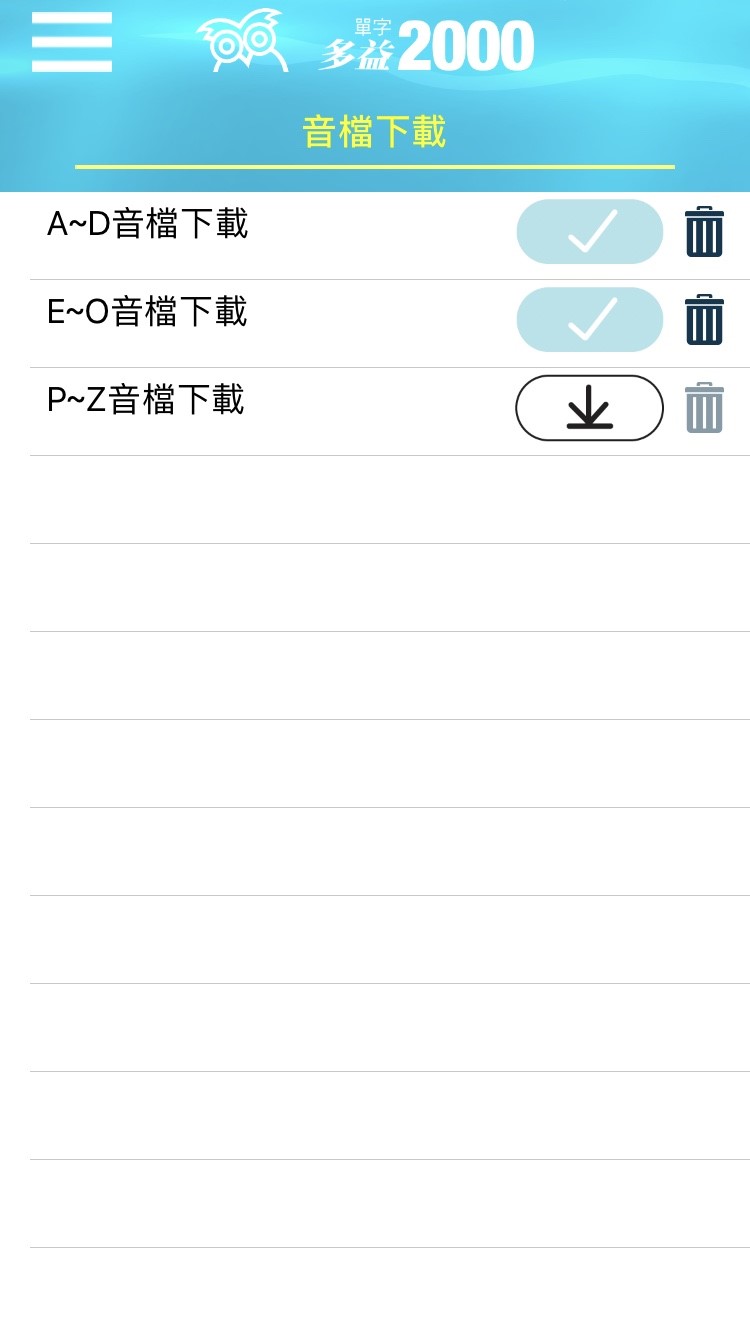750x1334 pixels.
Task: Tap the trash icon for P~Z音檔下載
Action: (704, 408)
